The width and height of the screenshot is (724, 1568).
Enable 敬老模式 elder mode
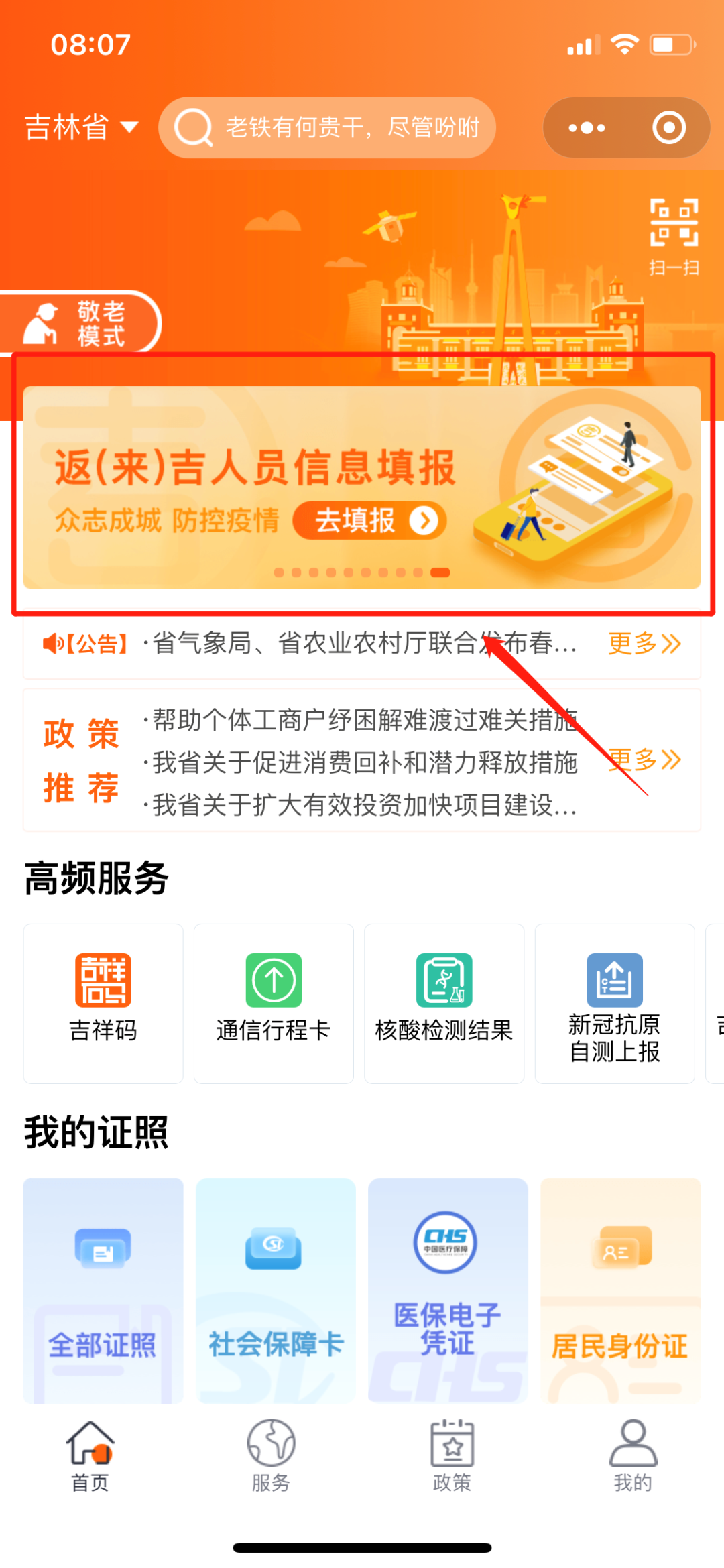point(80,323)
